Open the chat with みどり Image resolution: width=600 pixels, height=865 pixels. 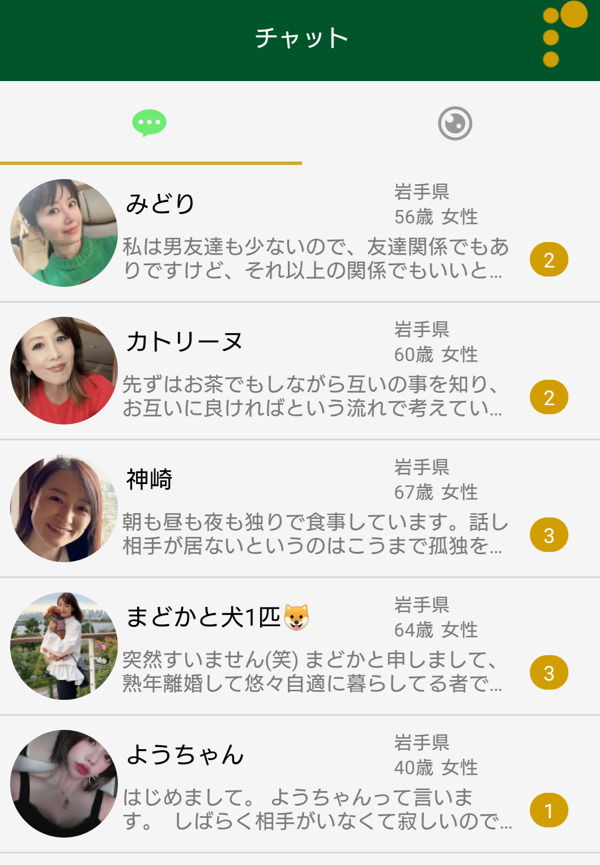click(300, 233)
